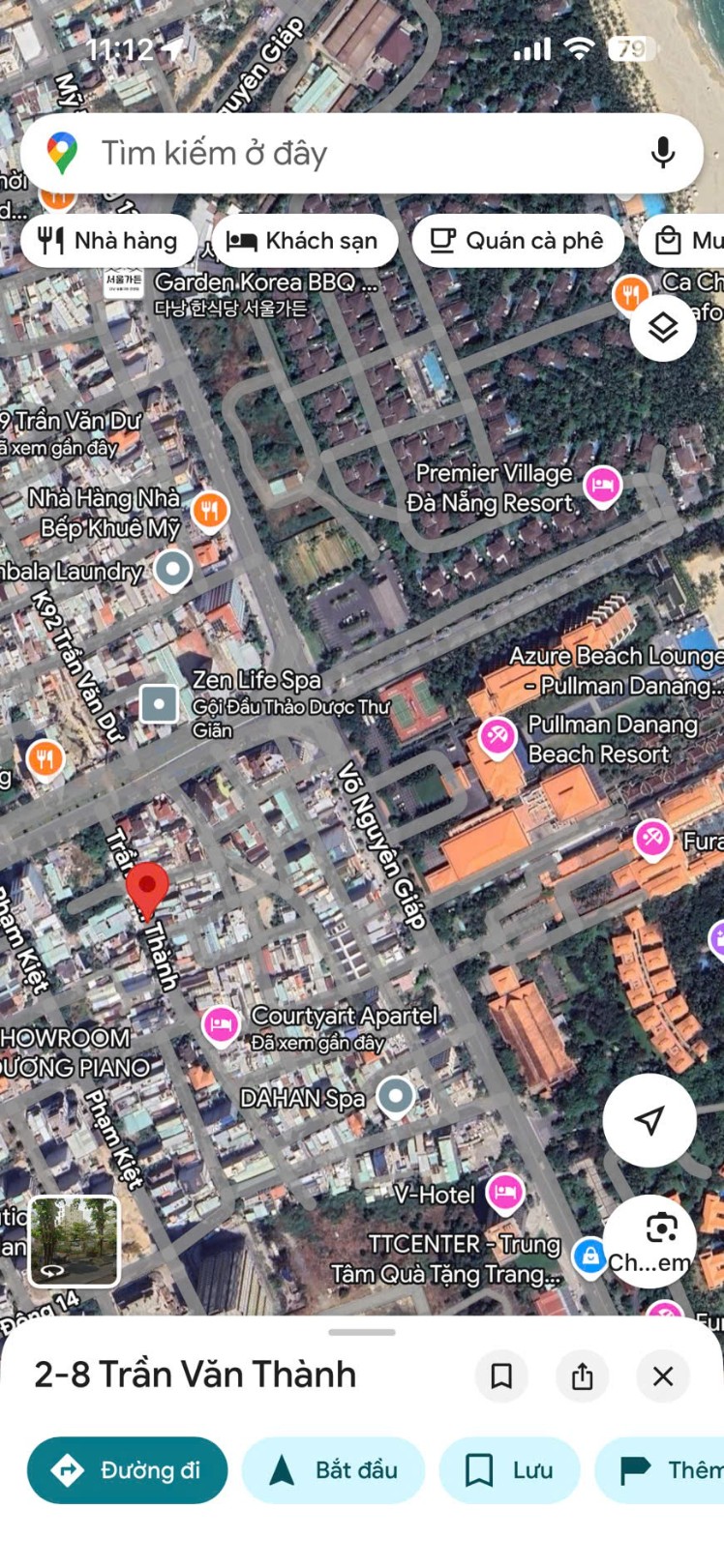Bookmark 2-8 Trần Văn Thành in the header

point(501,1376)
